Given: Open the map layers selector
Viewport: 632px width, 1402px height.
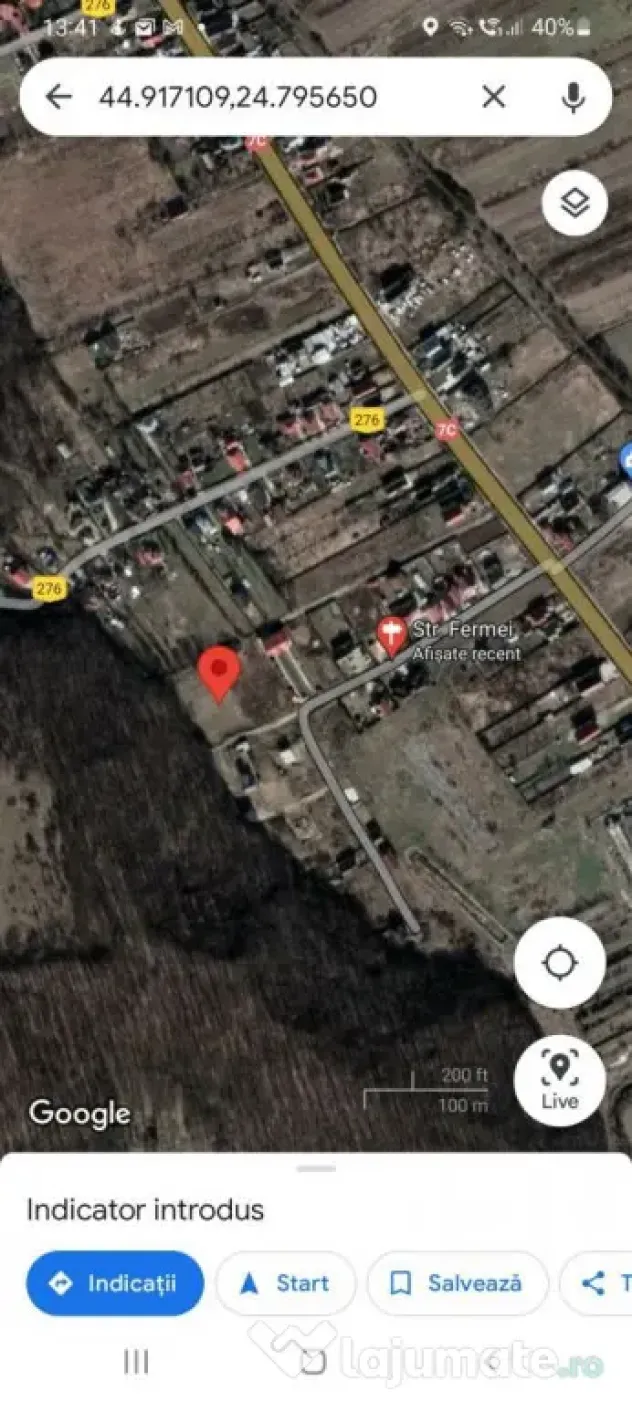Looking at the screenshot, I should 575,203.
